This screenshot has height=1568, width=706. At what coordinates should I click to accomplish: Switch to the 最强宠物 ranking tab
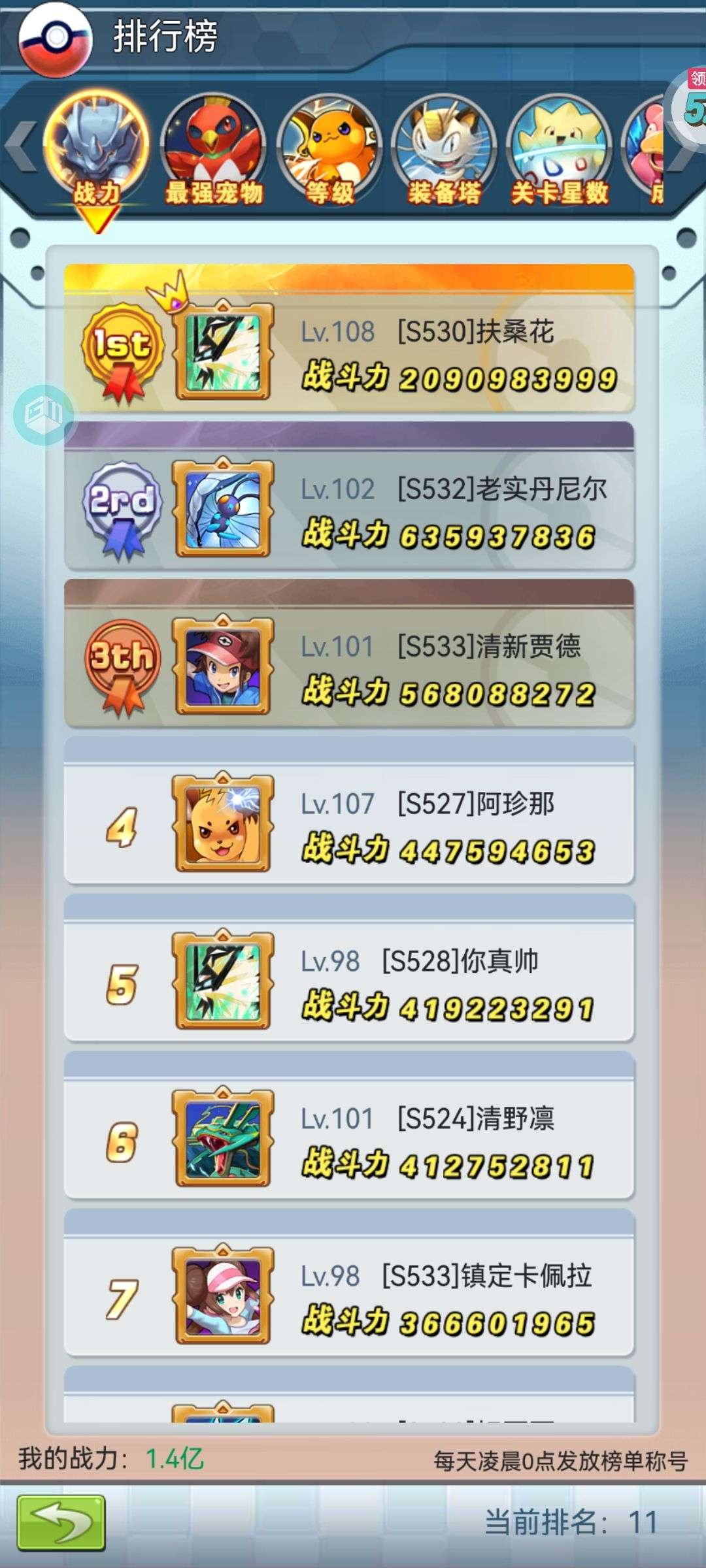(x=213, y=152)
